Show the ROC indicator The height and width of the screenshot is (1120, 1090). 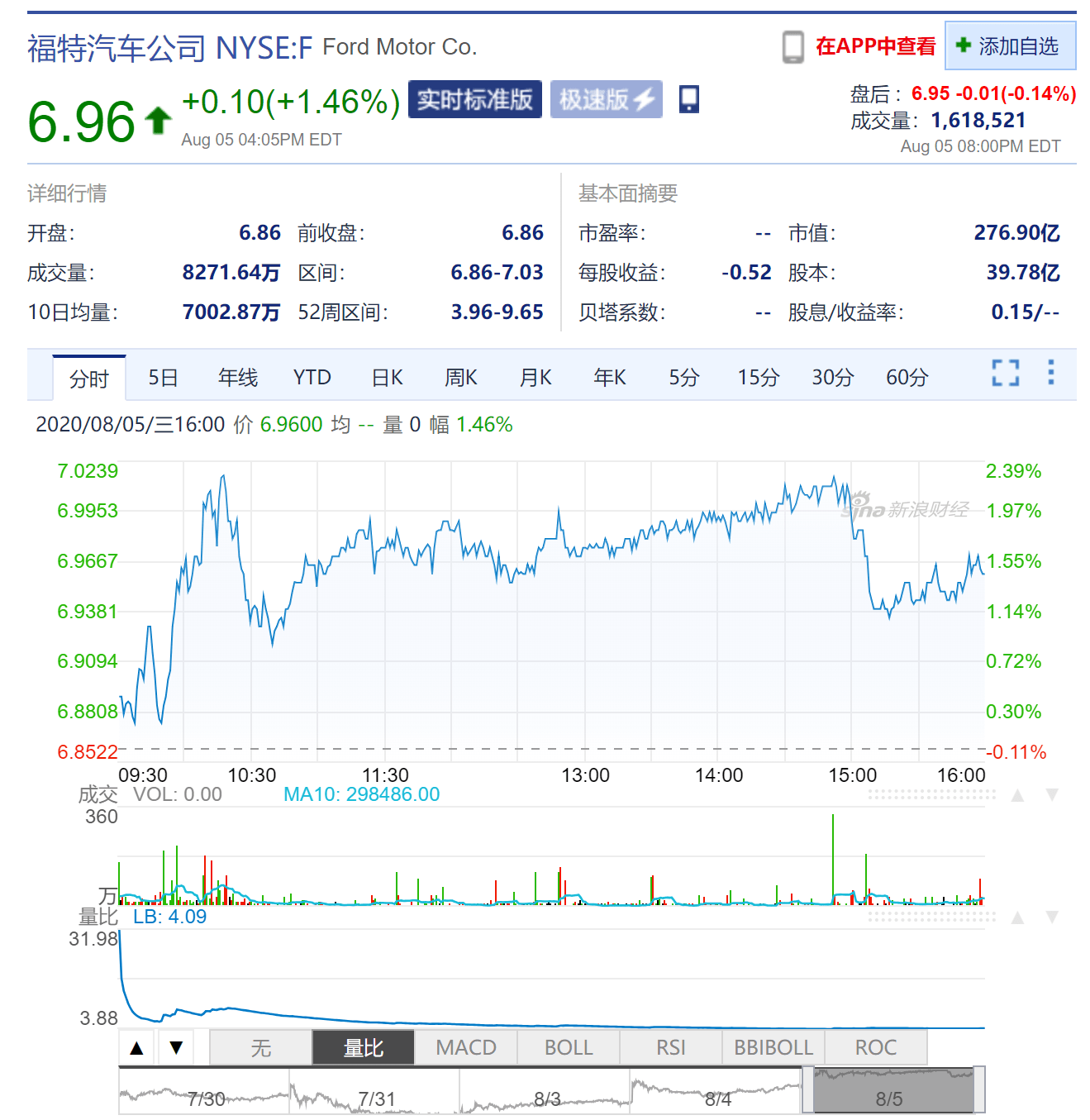click(875, 1047)
